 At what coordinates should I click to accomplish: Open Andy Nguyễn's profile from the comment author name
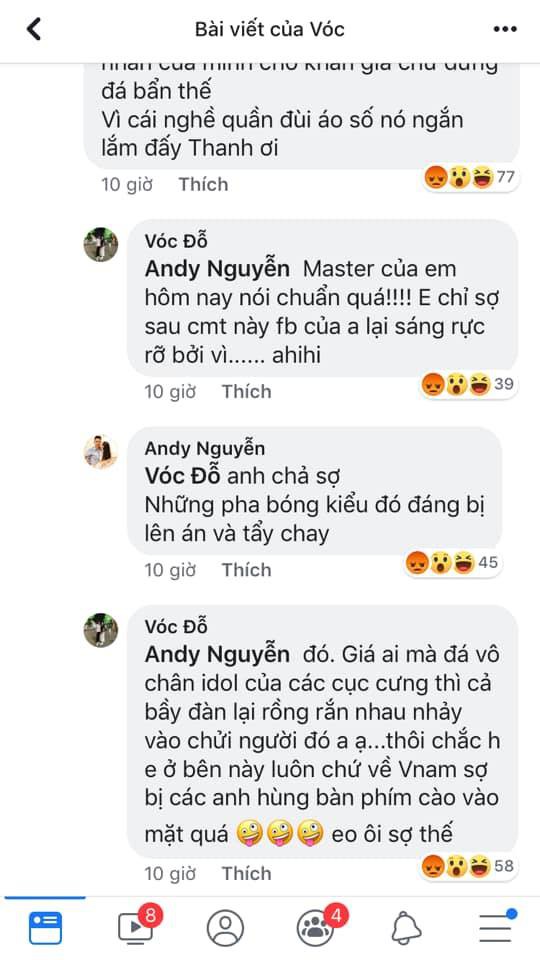204,449
